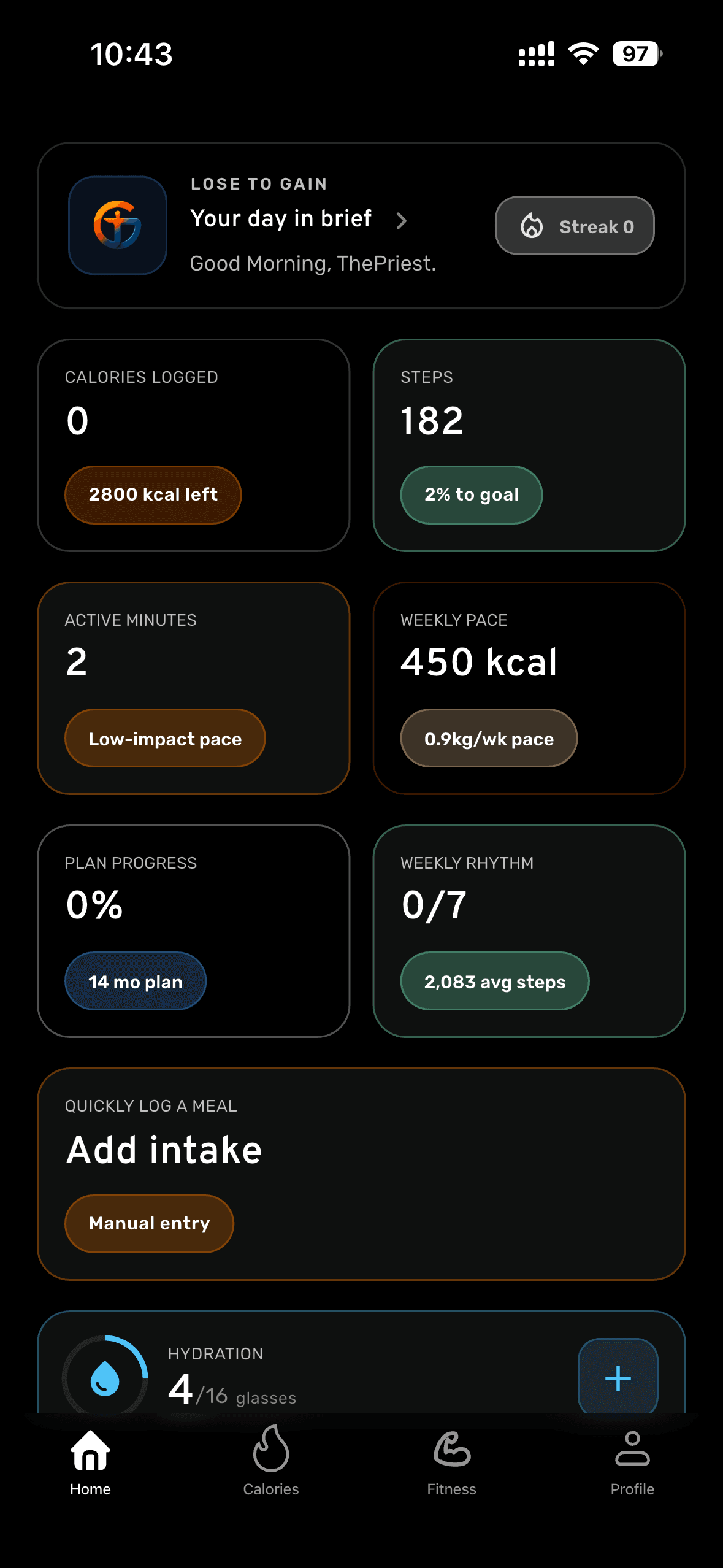Tap the blue plus icon to add hydration

tap(617, 1378)
